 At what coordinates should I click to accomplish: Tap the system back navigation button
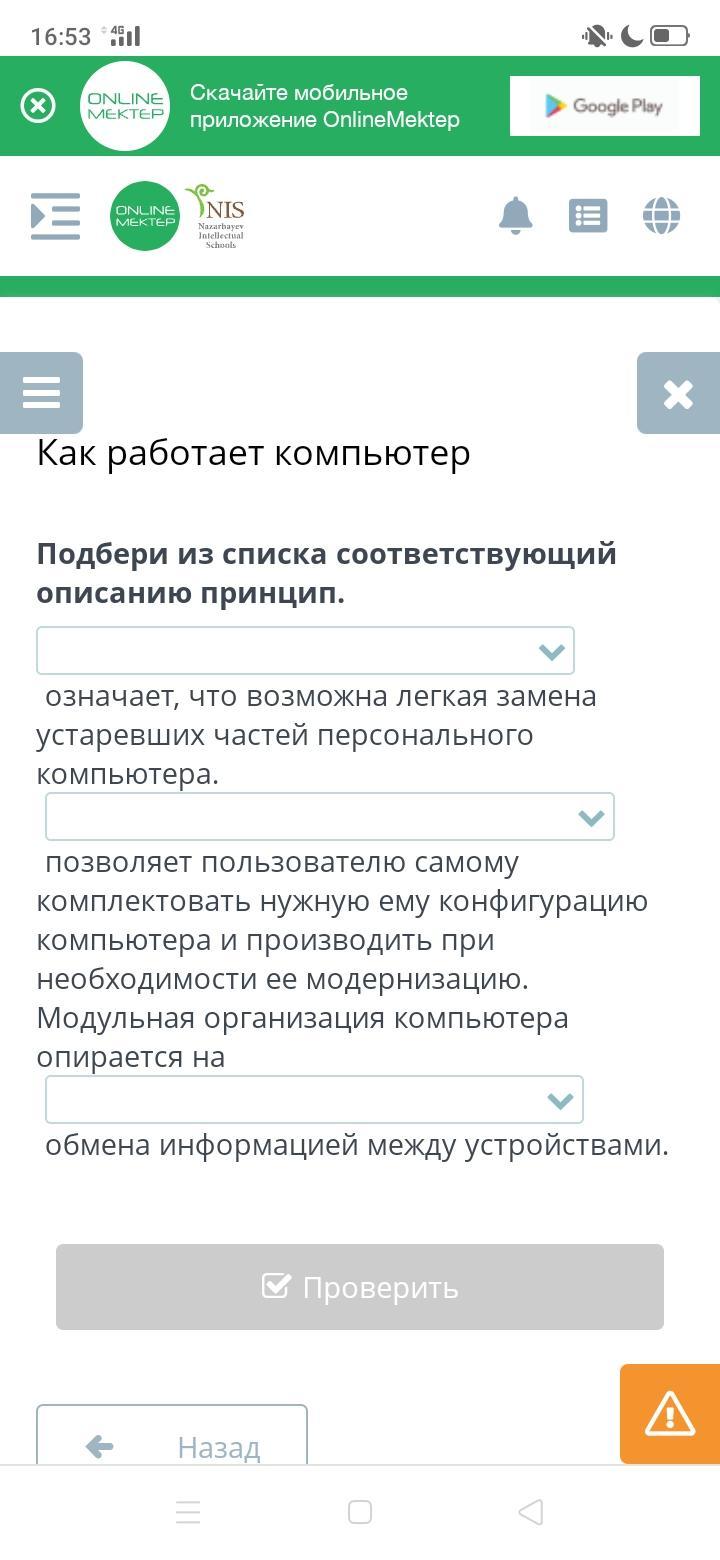(x=531, y=1512)
